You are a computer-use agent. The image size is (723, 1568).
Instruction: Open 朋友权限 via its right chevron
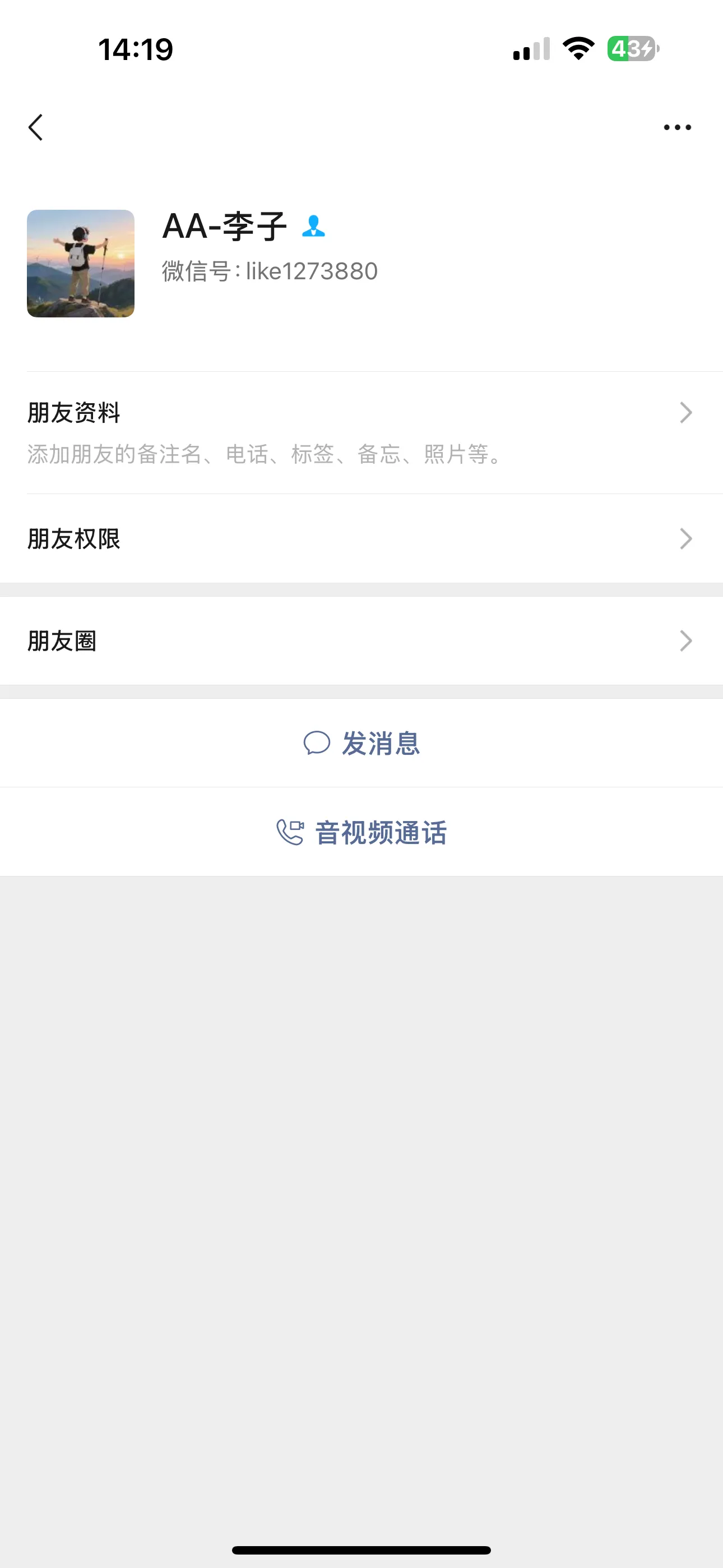click(687, 538)
